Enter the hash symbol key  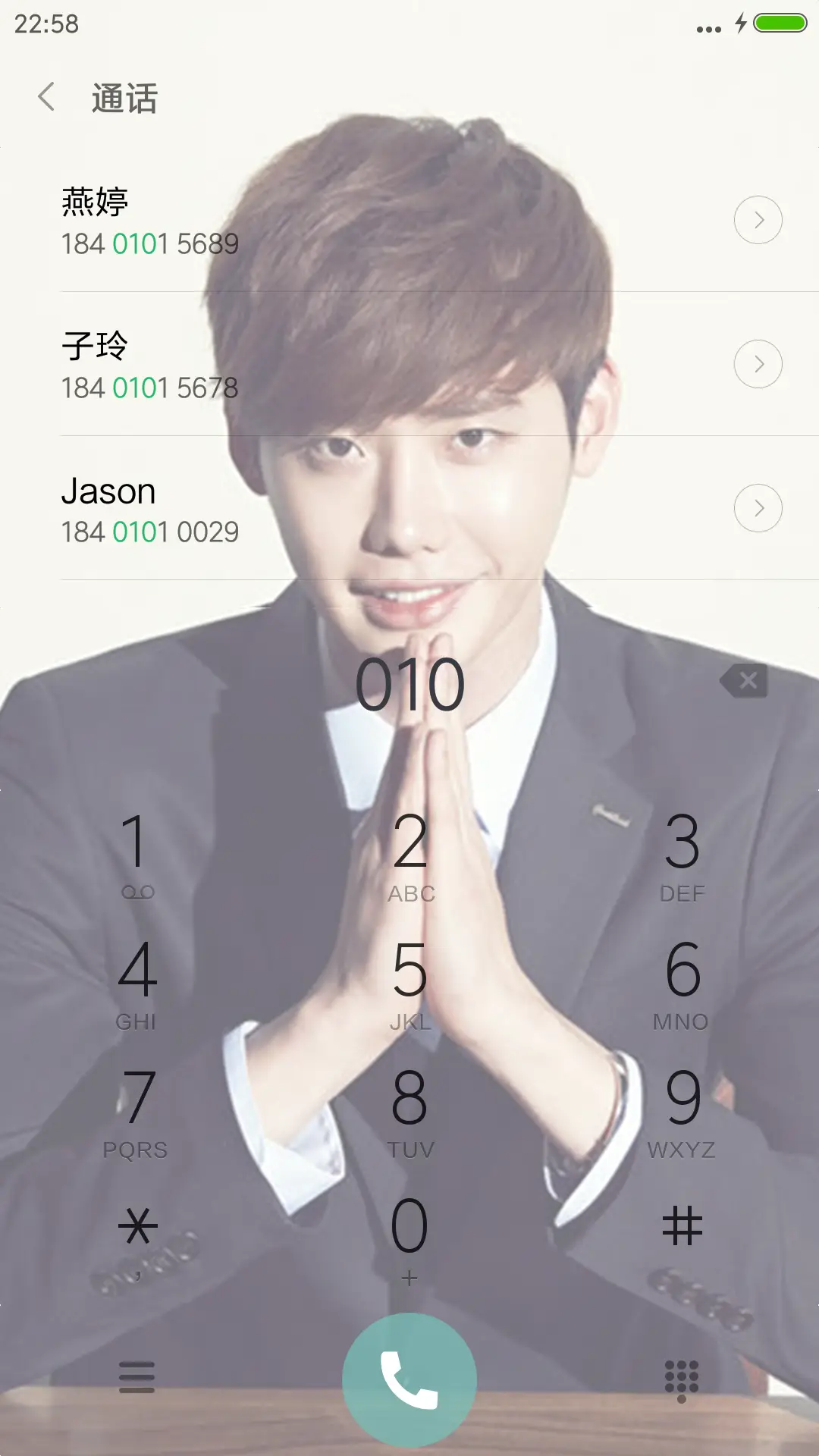coord(682,1227)
